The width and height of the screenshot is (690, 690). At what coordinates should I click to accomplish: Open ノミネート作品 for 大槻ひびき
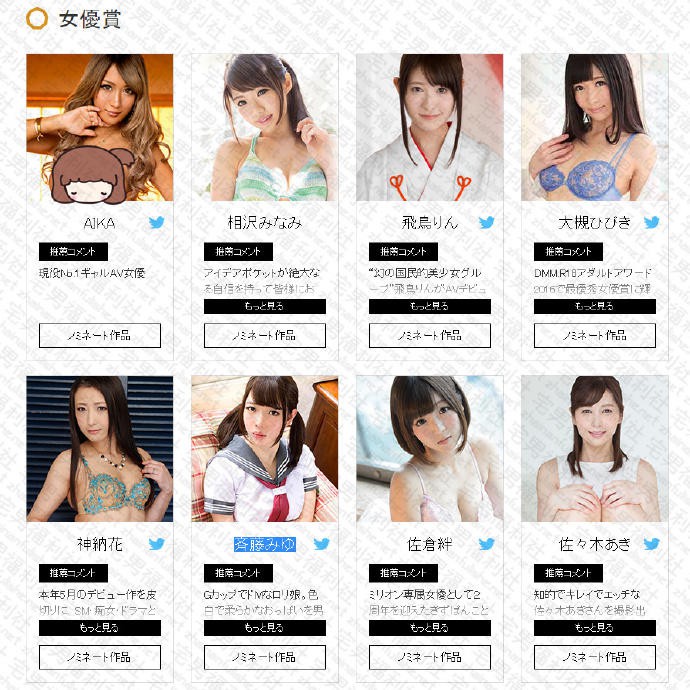pyautogui.click(x=595, y=335)
